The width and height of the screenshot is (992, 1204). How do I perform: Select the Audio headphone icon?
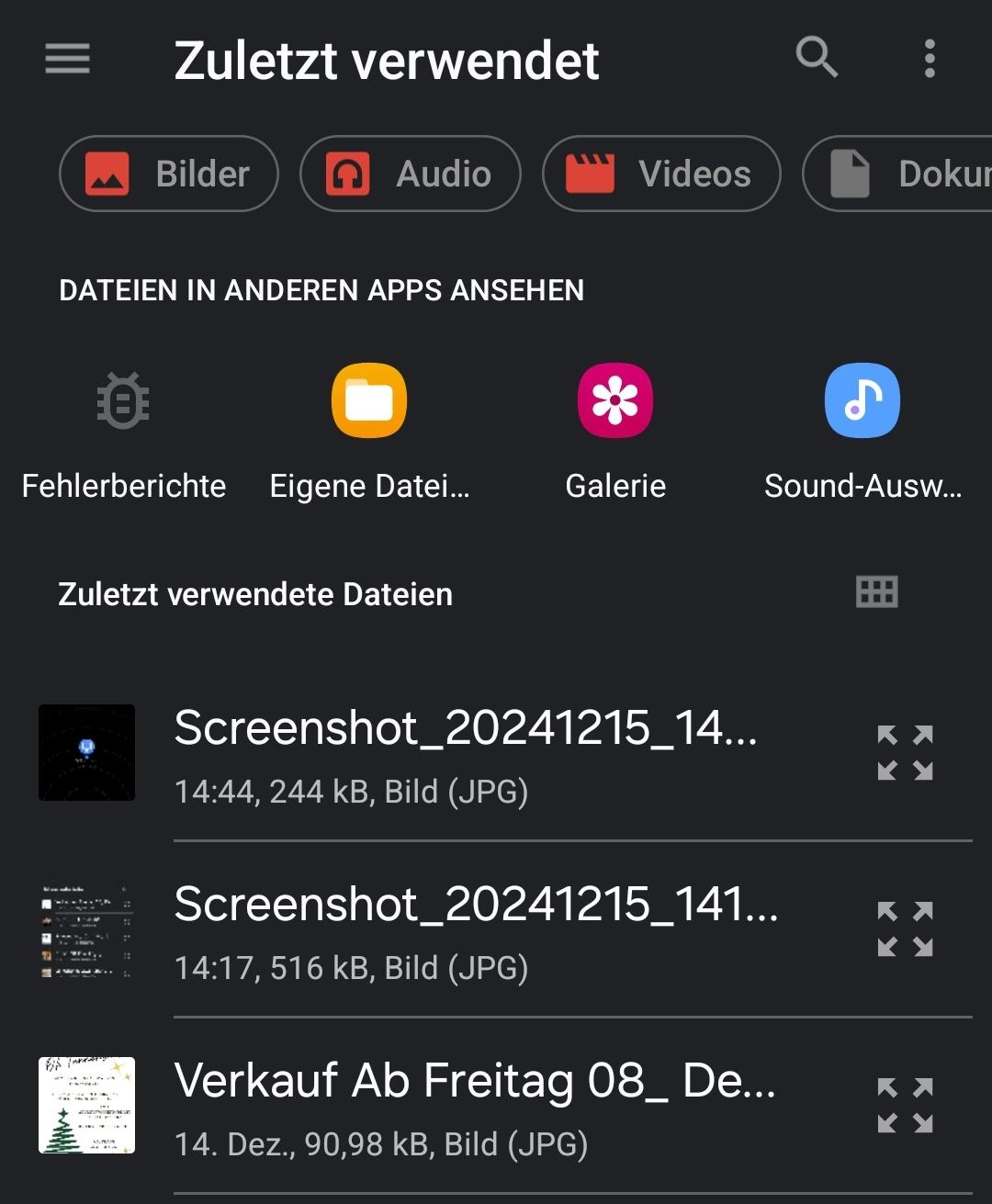click(x=349, y=174)
